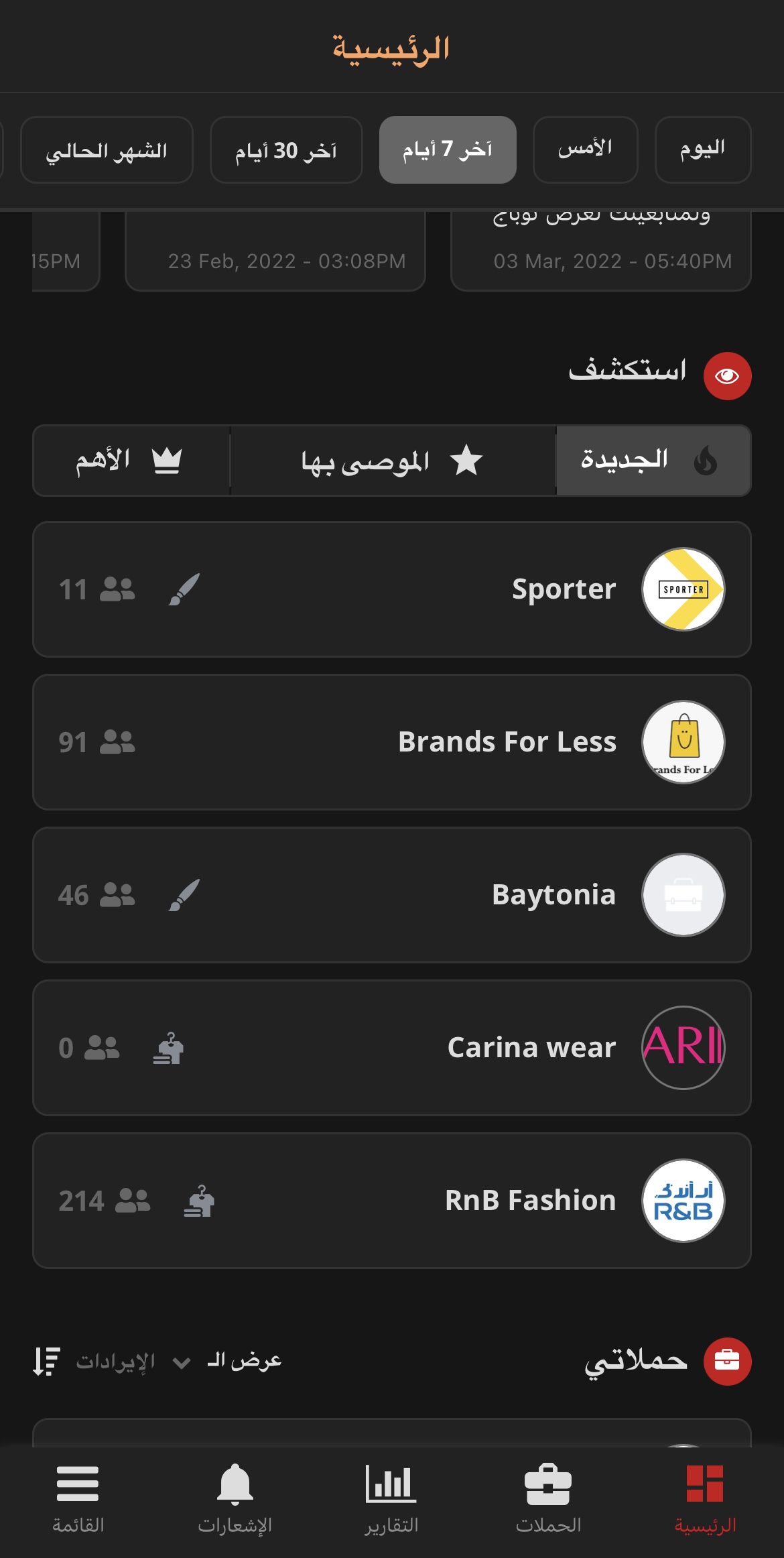
Task: Switch to the الموصى بها tab
Action: click(x=393, y=461)
